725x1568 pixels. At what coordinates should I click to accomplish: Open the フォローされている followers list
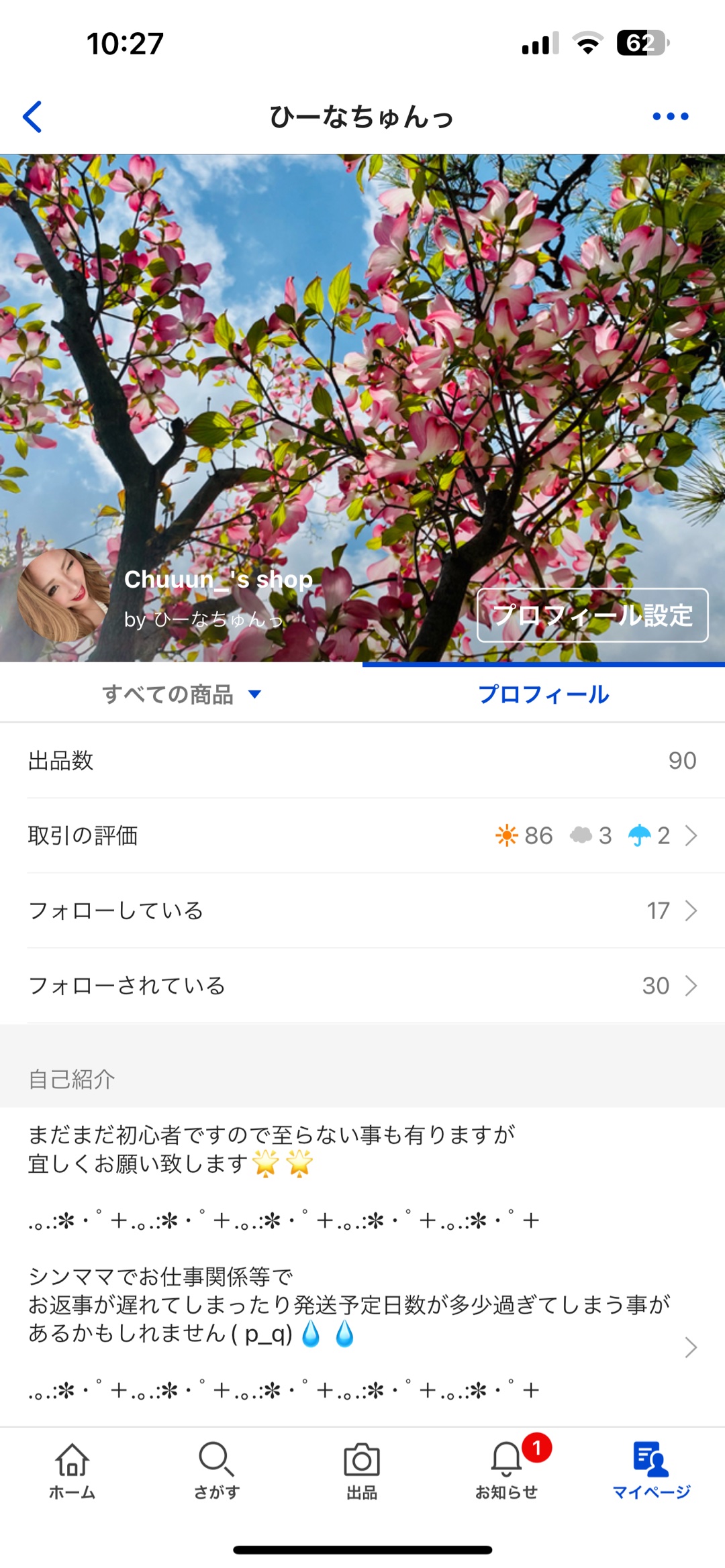(x=362, y=986)
